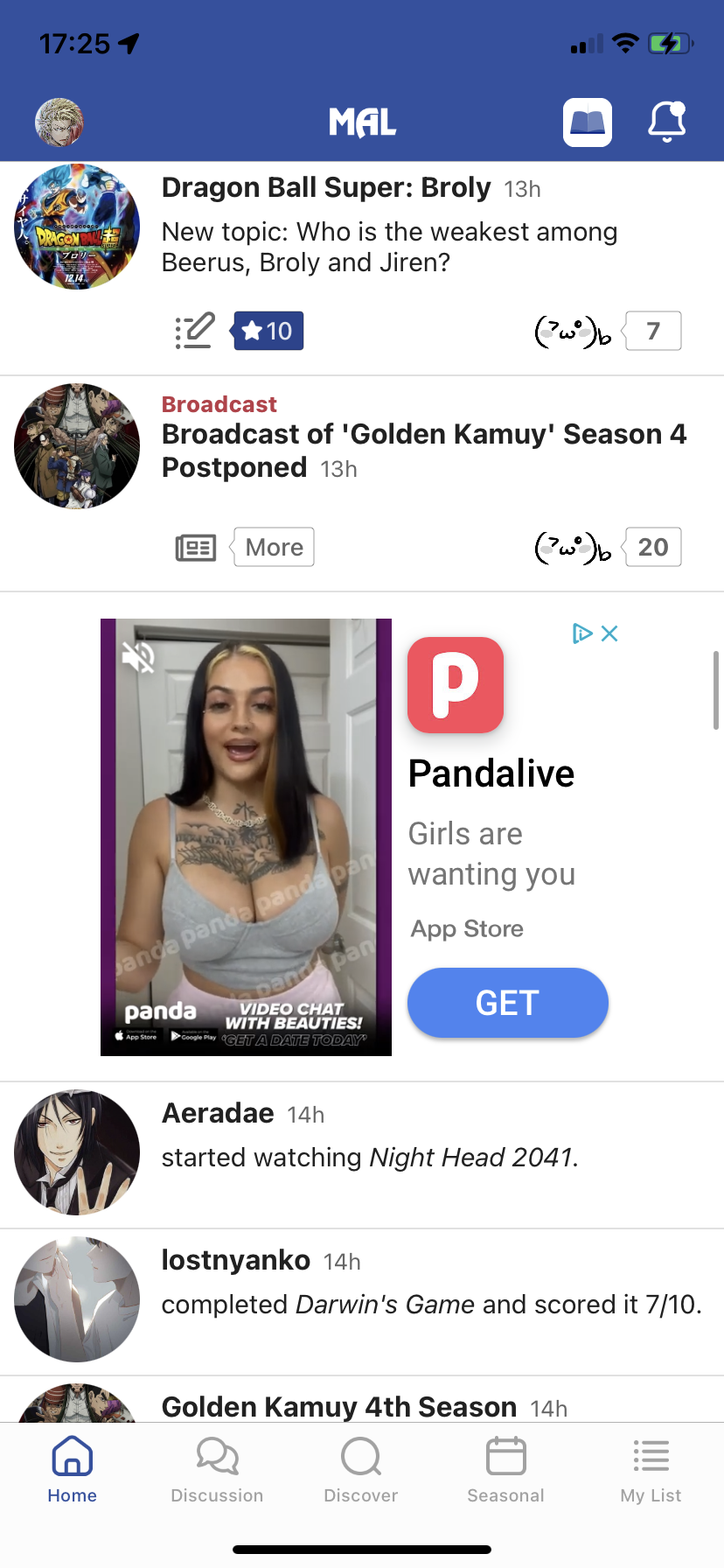
Task: Go to the Home tab
Action: [73, 1470]
